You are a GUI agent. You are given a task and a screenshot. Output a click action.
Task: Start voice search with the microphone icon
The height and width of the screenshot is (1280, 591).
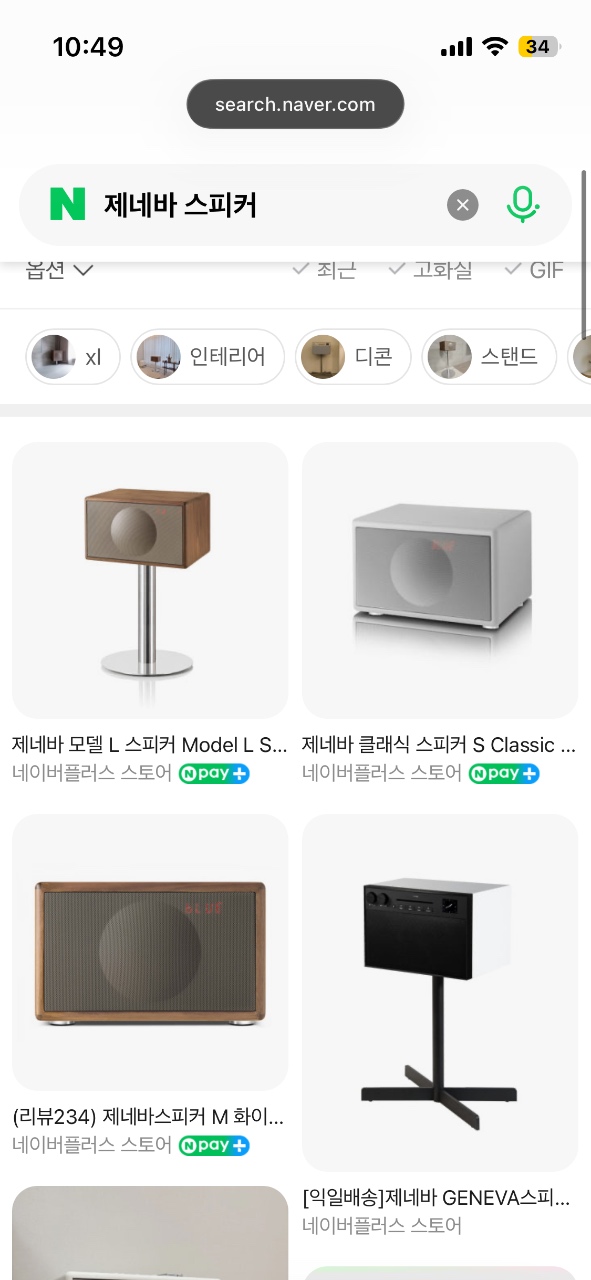(522, 205)
